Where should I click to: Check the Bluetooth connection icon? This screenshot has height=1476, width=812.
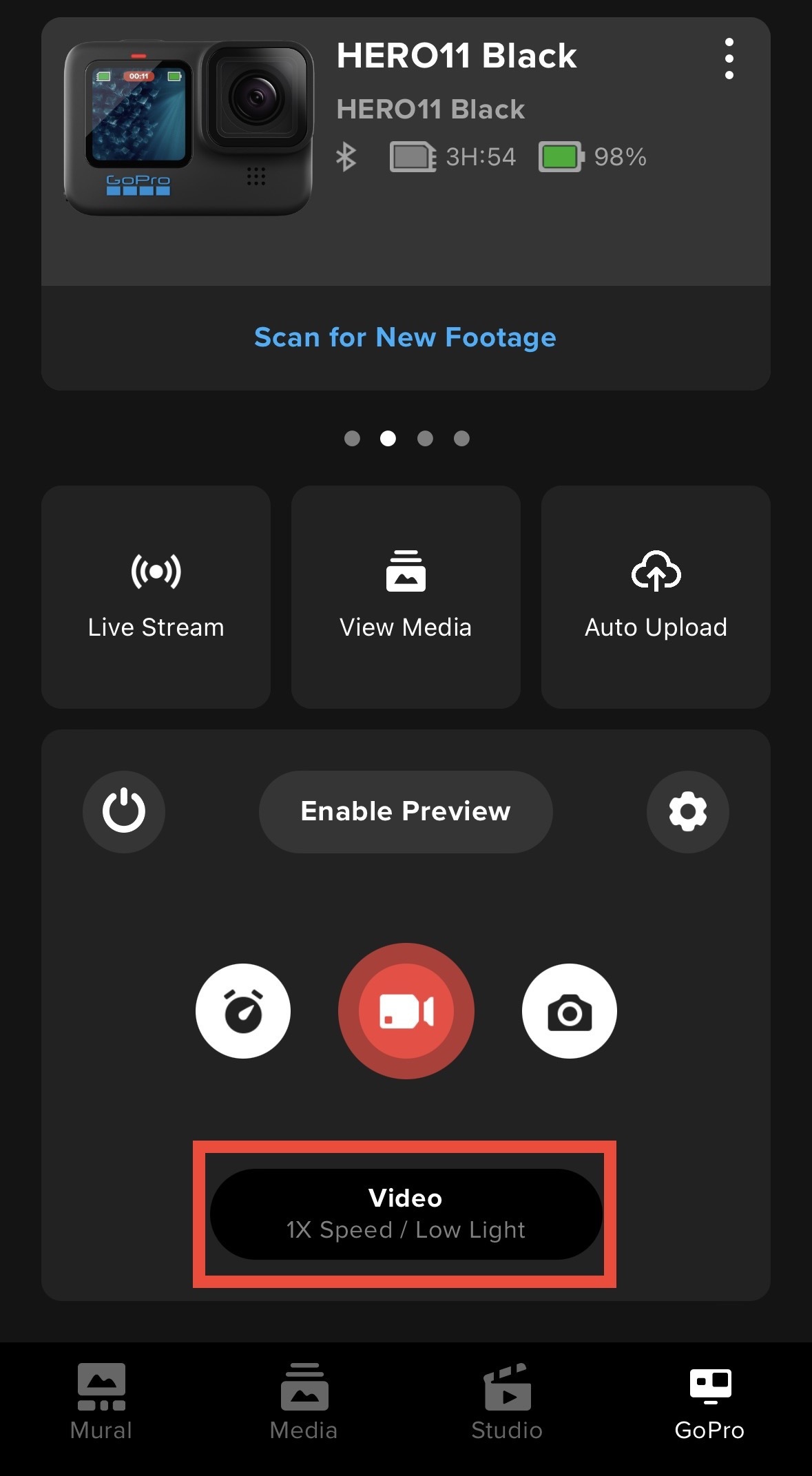click(x=346, y=156)
